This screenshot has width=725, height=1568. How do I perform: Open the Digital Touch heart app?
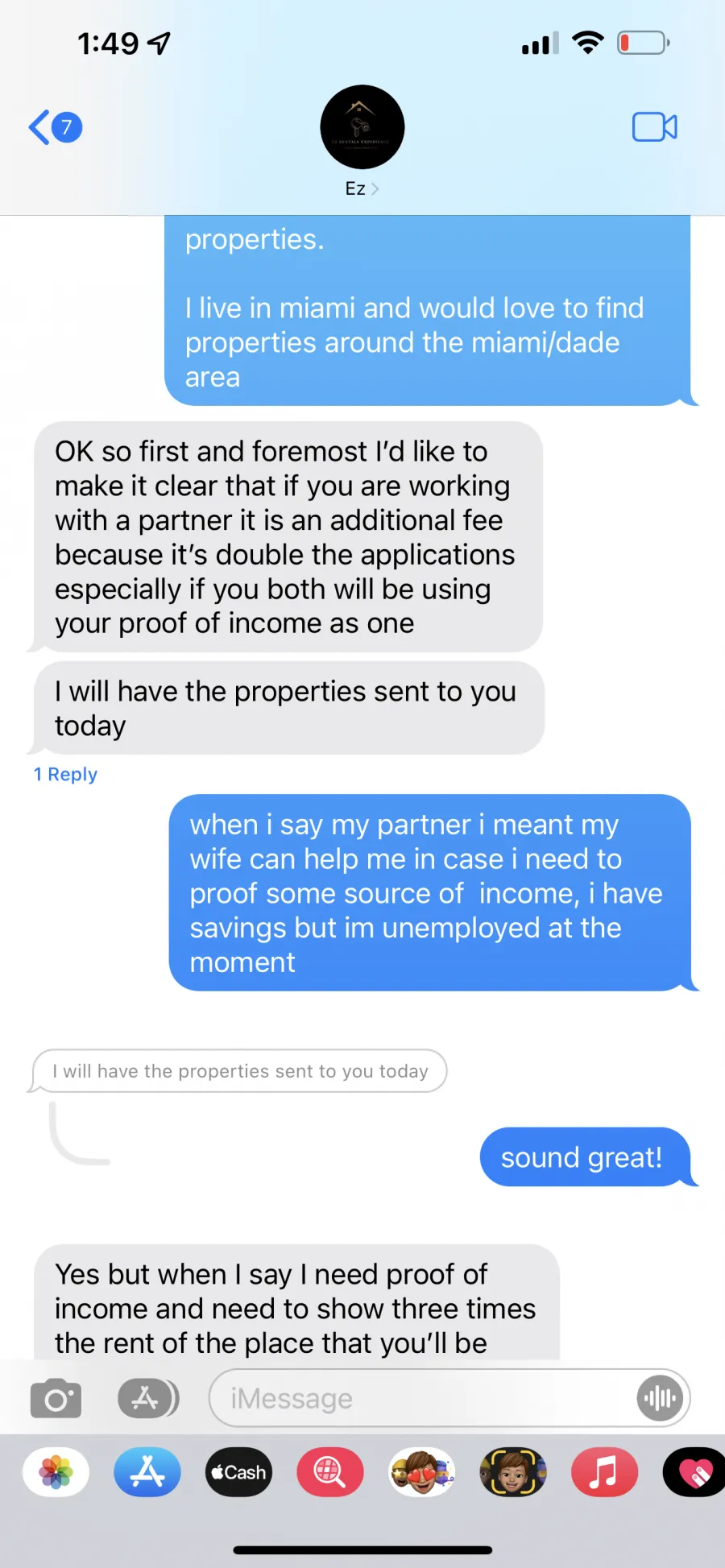click(x=694, y=1472)
